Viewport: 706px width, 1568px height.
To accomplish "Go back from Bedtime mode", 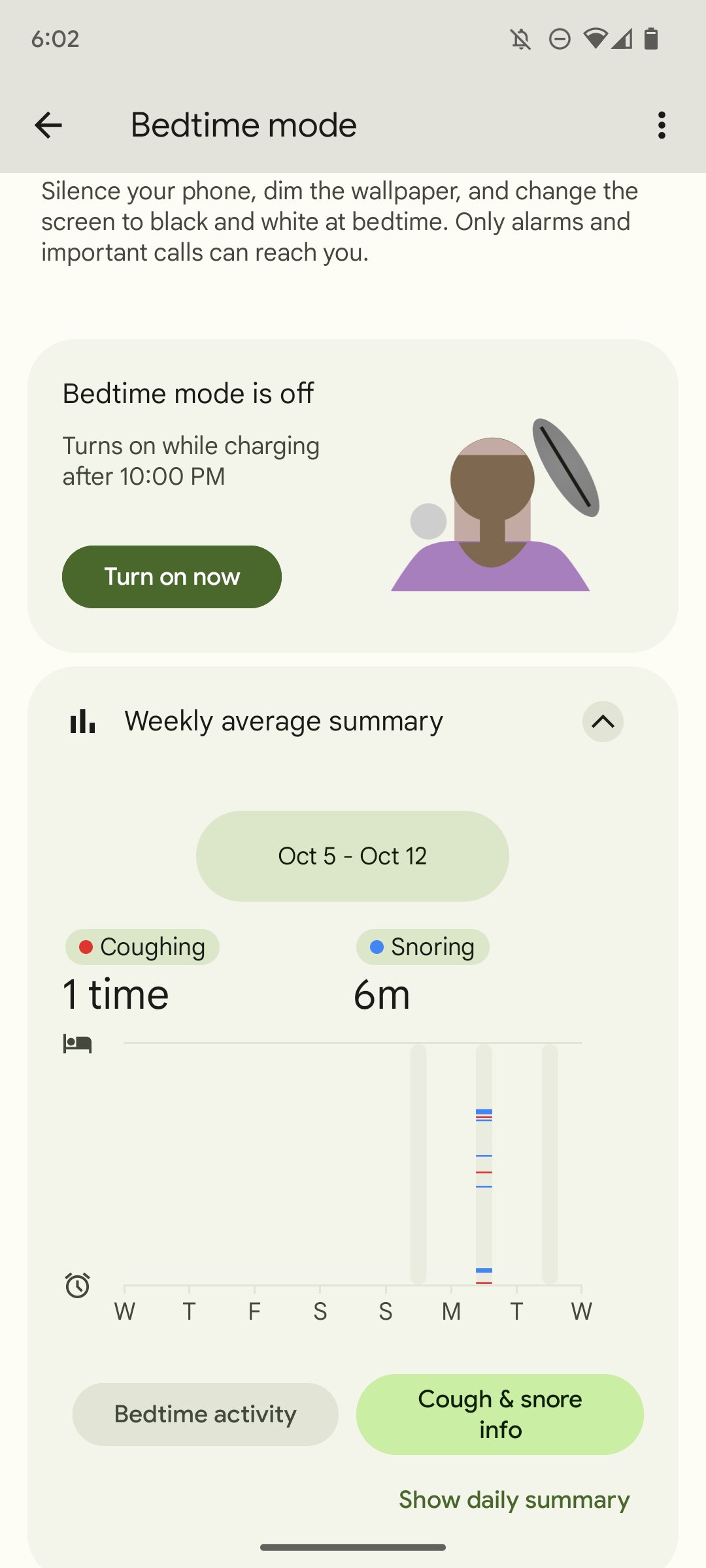I will point(48,125).
